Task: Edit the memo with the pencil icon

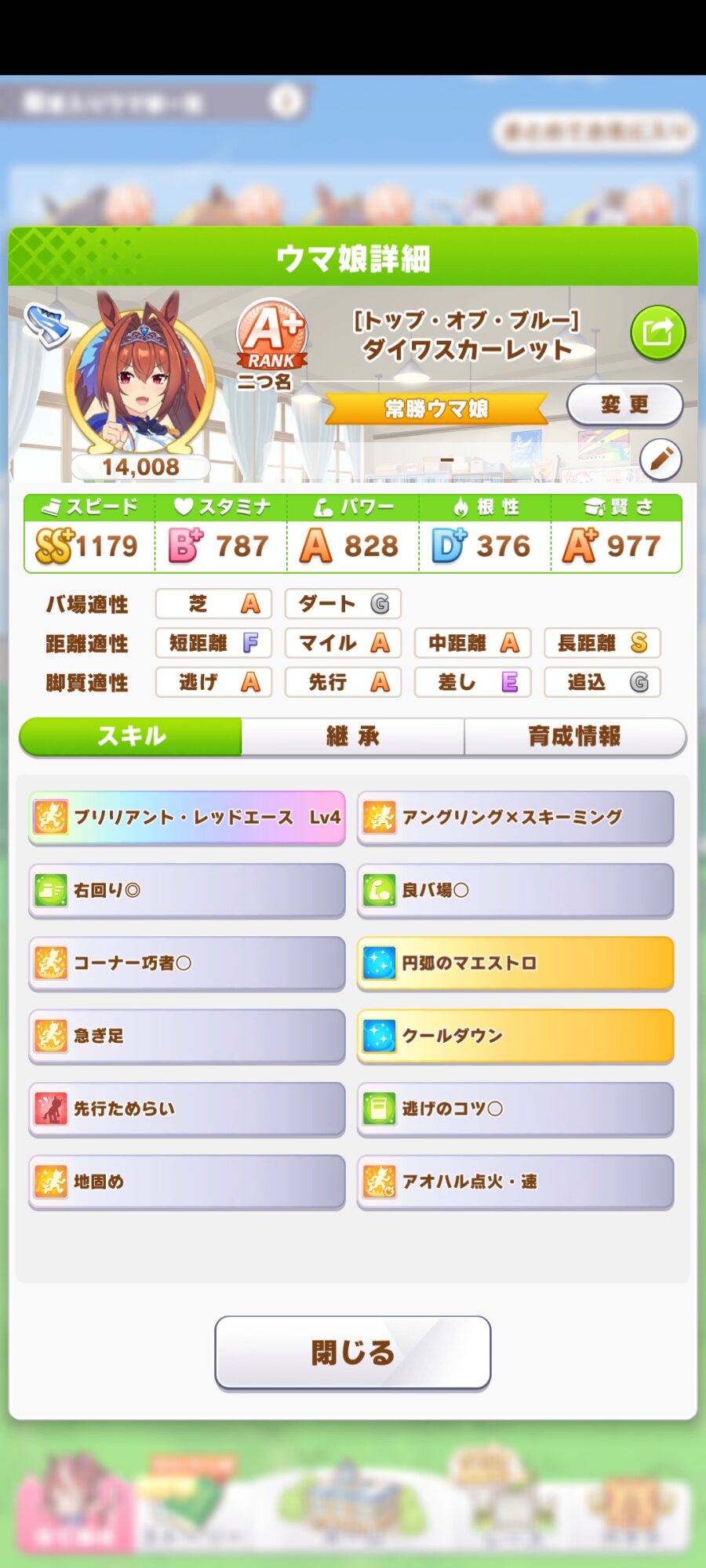Action: pyautogui.click(x=661, y=459)
